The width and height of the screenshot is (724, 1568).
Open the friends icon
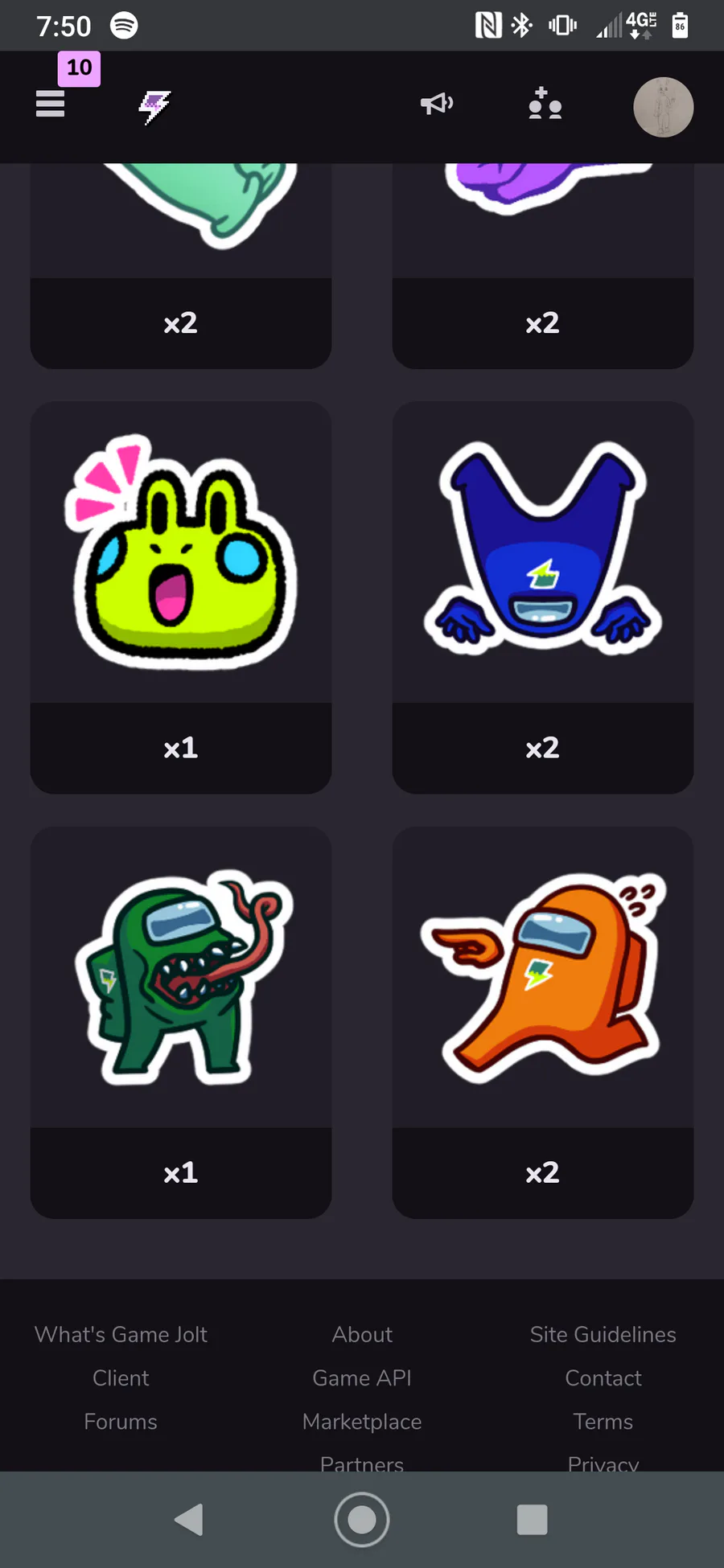click(545, 105)
